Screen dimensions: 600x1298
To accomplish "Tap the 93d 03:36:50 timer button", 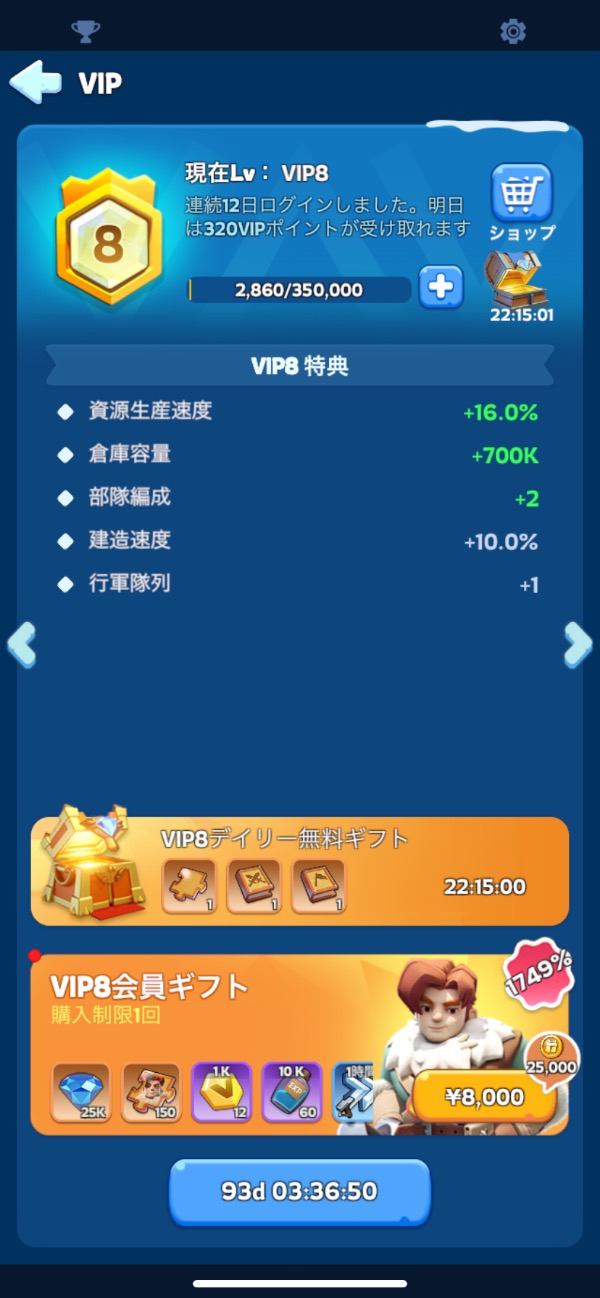I will click(299, 1192).
